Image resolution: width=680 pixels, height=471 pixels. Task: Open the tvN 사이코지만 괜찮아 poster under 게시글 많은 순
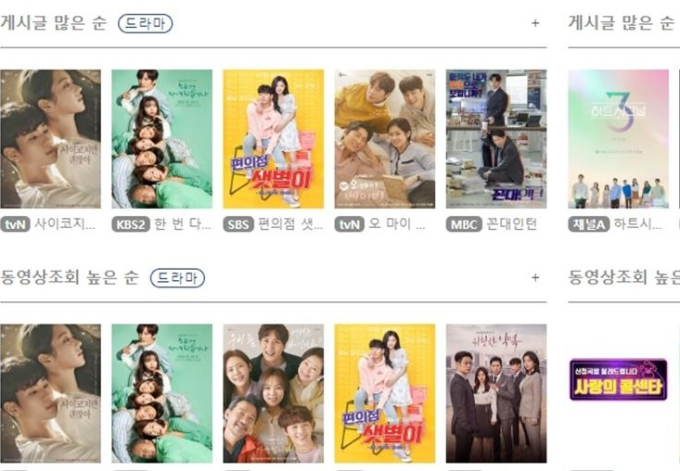tap(50, 138)
